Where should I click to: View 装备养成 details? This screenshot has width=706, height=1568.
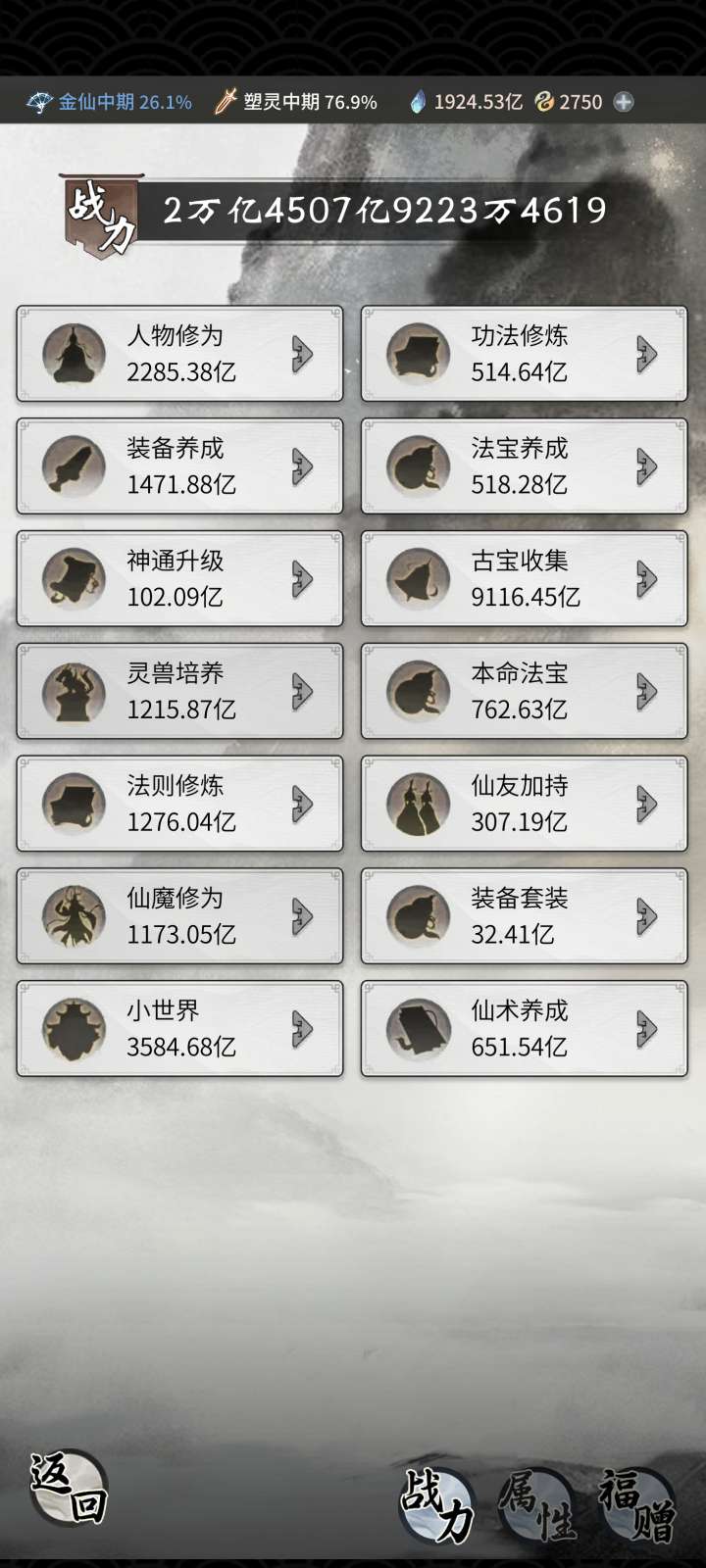pos(179,466)
